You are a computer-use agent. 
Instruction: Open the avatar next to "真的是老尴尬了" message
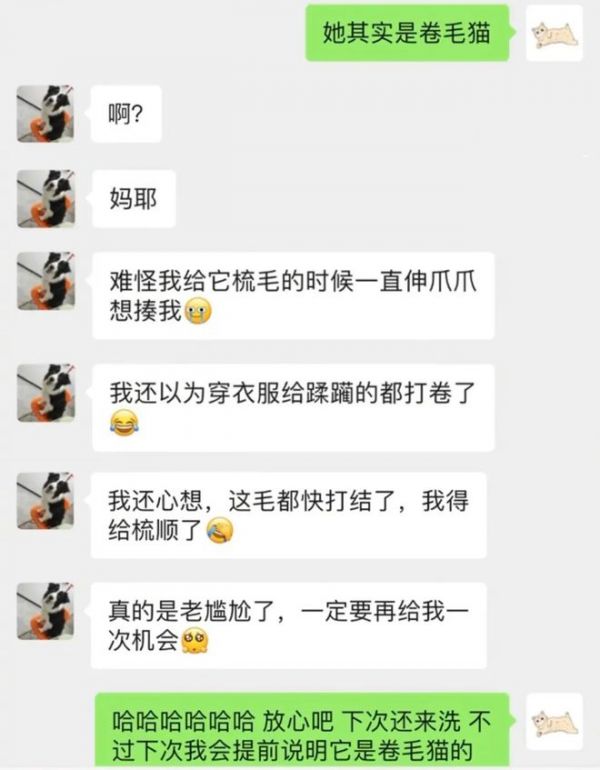coord(45,611)
